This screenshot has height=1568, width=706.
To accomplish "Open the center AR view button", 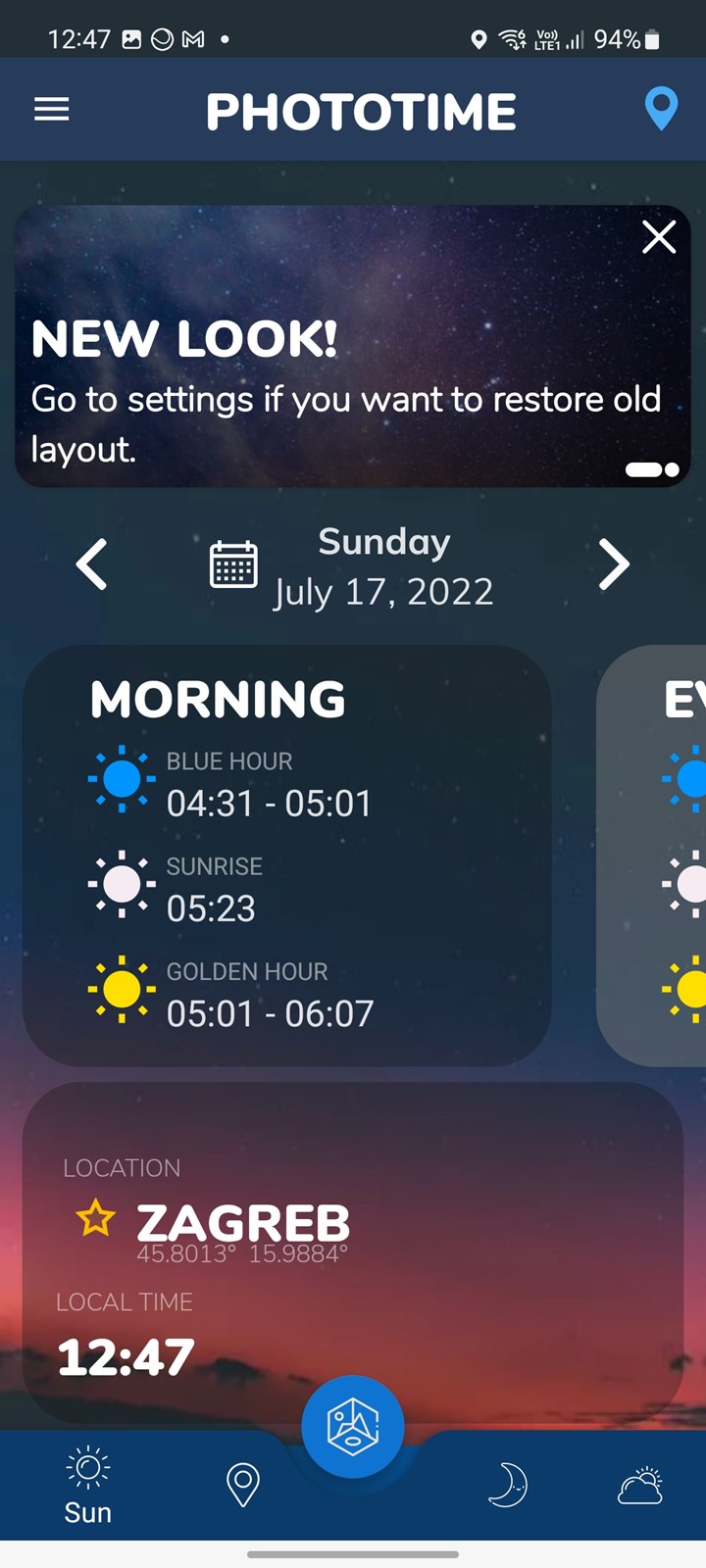I will pyautogui.click(x=353, y=1427).
